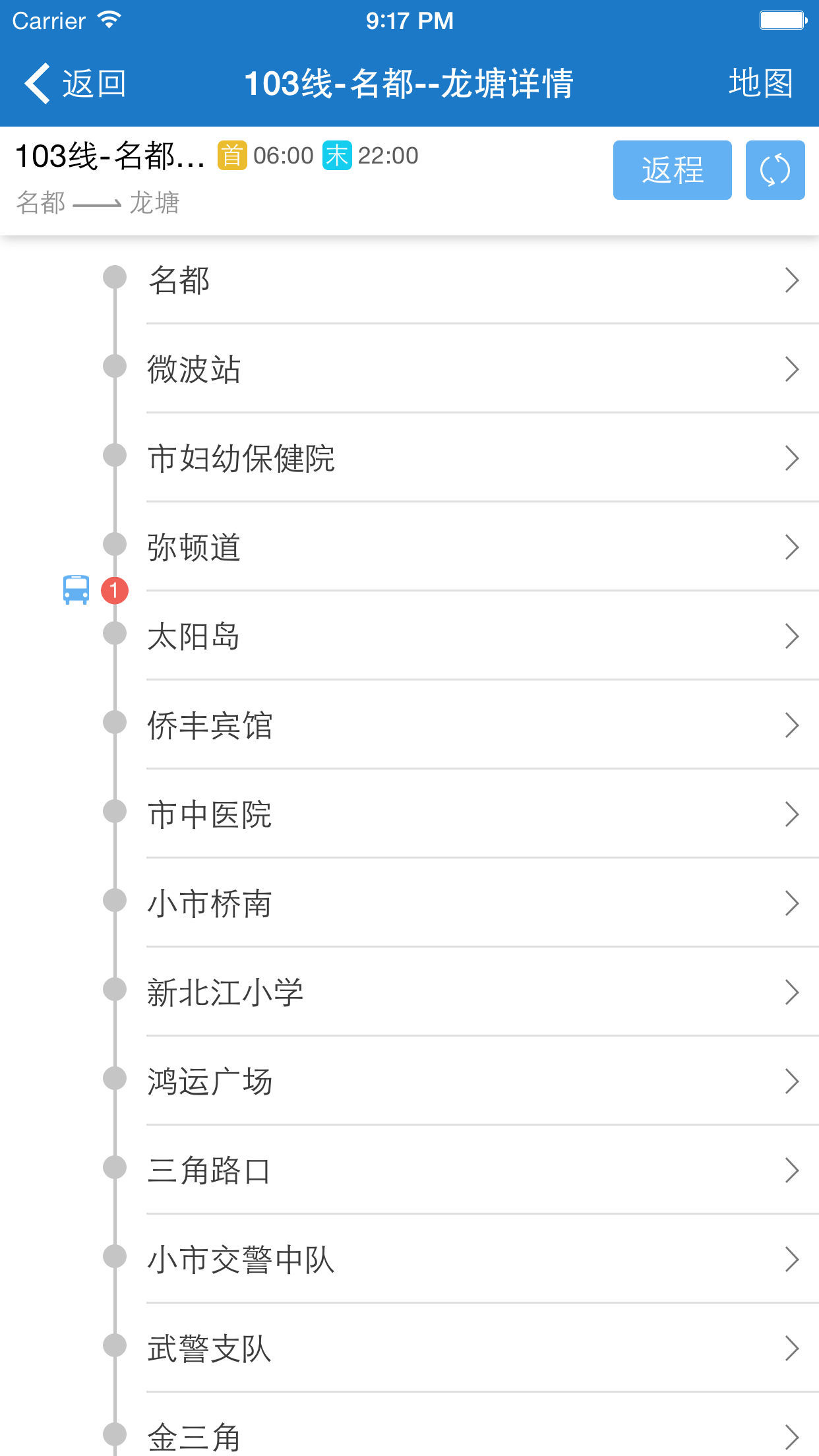Switch to the return route via 返程

click(x=672, y=170)
